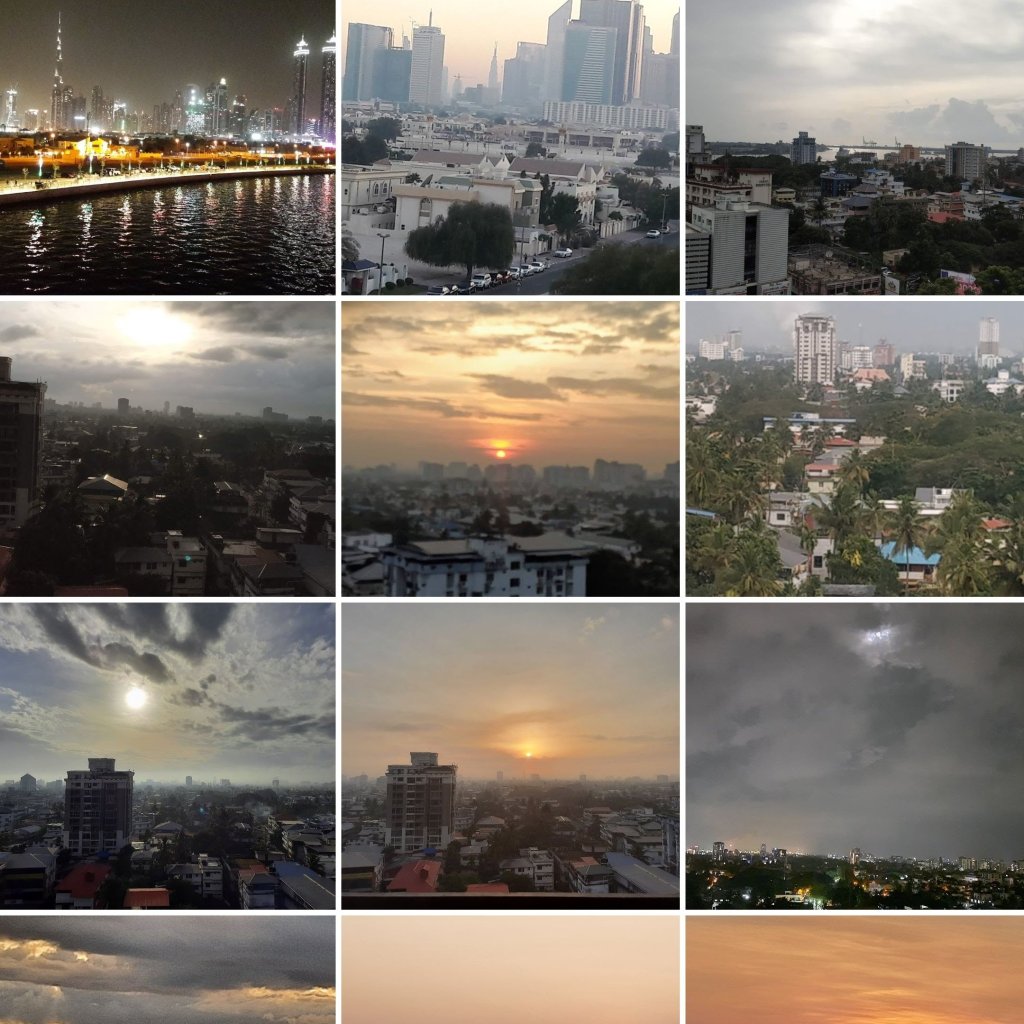Open the daytime photo with palm trees and high-rises
Viewport: 1024px width, 1024px height.
click(855, 449)
